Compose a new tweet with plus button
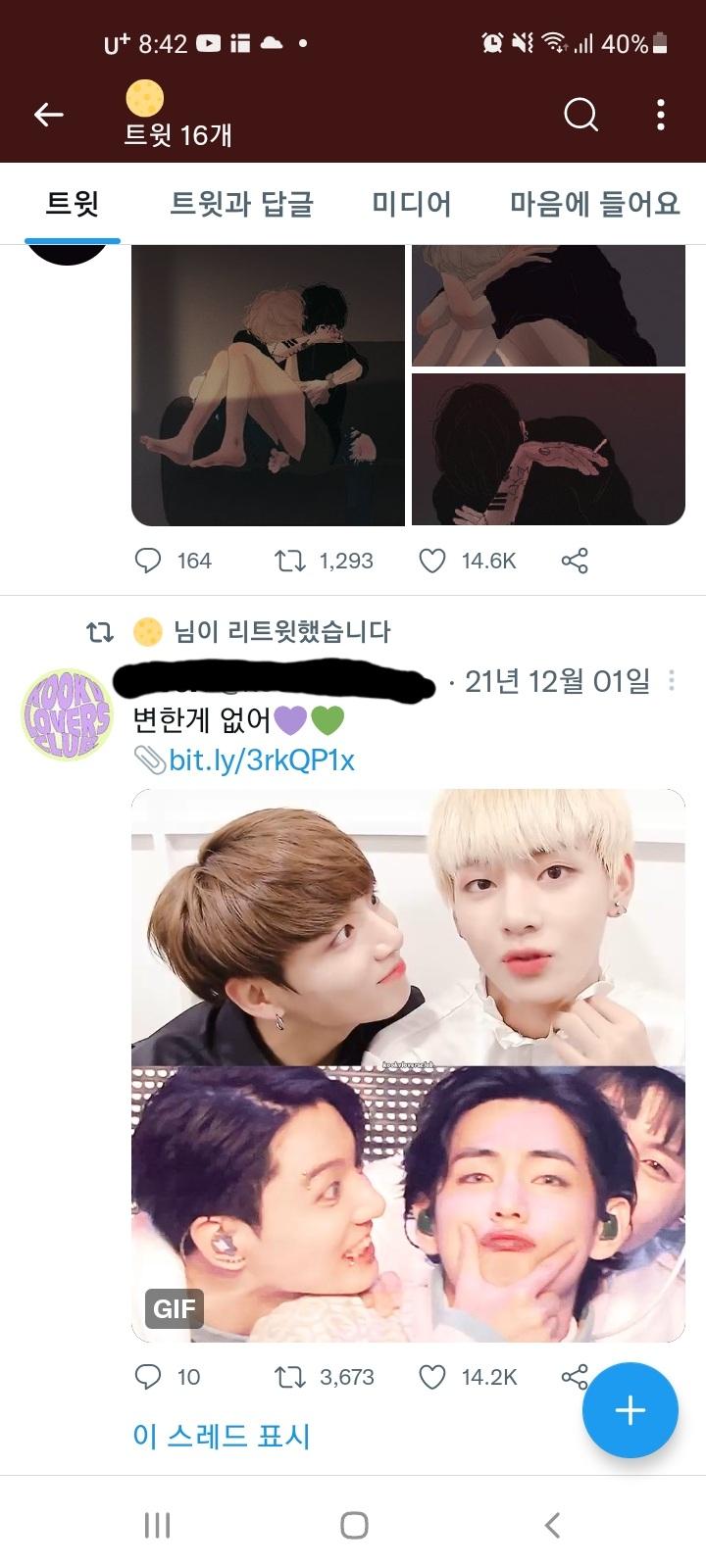Image resolution: width=706 pixels, height=1568 pixels. 630,1410
